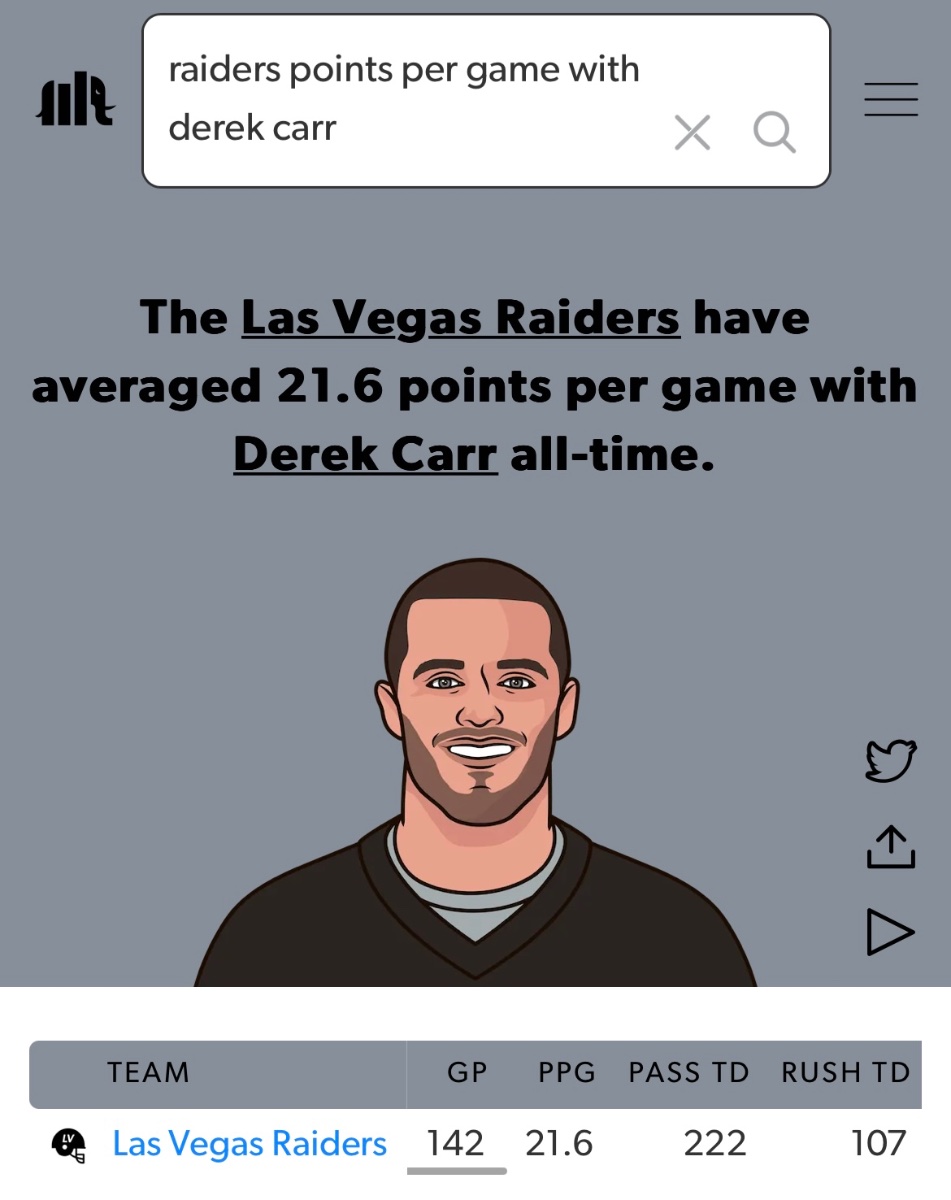
Task: Sort the table by PPG column
Action: tap(566, 1073)
